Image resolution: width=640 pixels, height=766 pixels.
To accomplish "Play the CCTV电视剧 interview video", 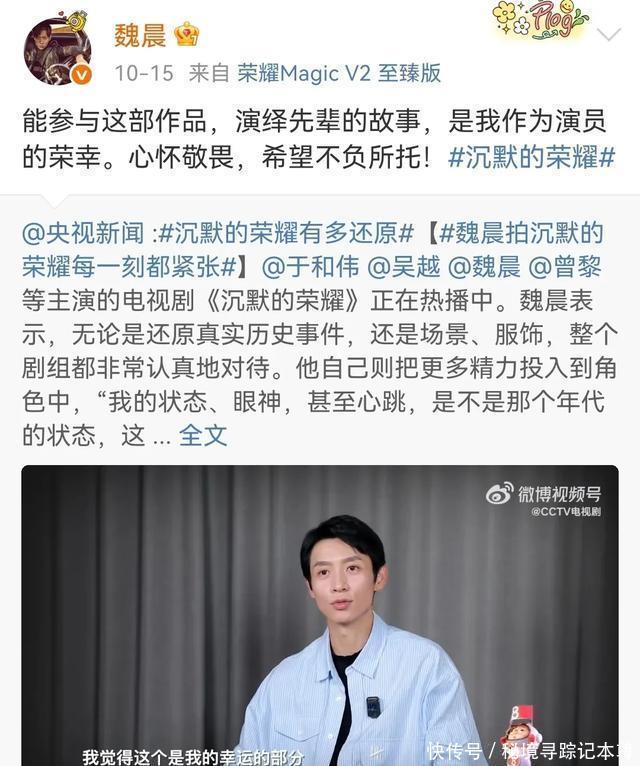I will (320, 615).
